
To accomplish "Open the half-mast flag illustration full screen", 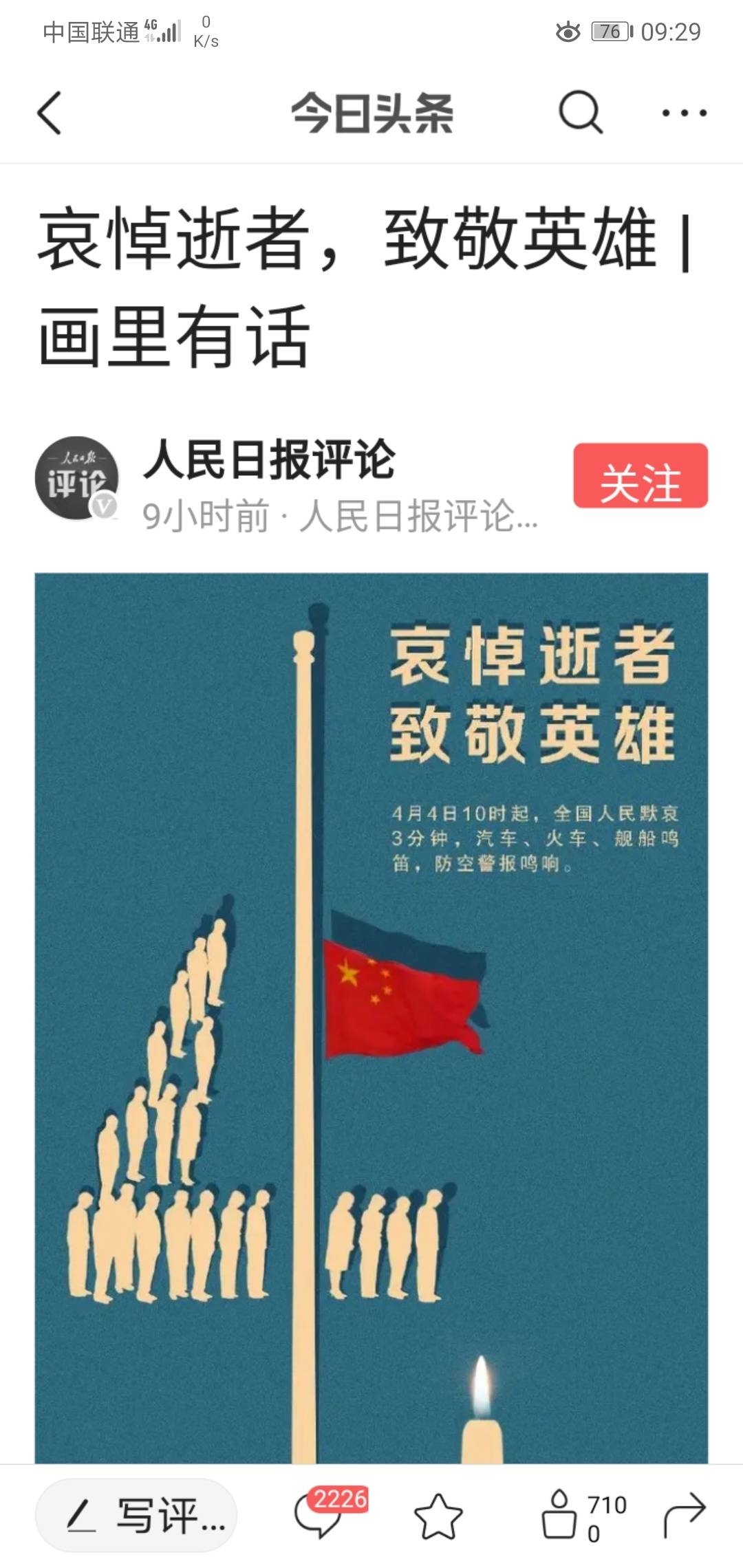I will tap(371, 1018).
